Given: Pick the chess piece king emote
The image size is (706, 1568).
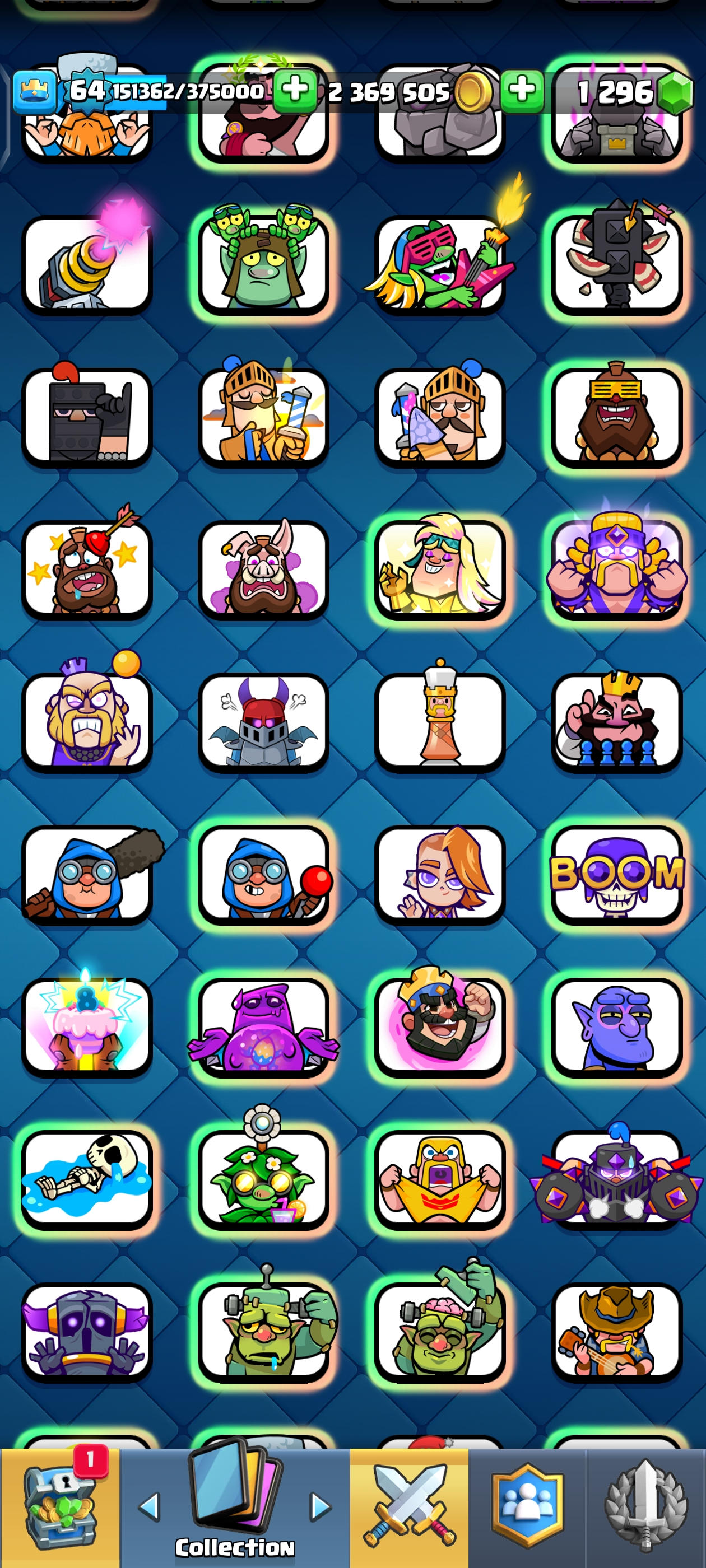Looking at the screenshot, I should point(440,722).
